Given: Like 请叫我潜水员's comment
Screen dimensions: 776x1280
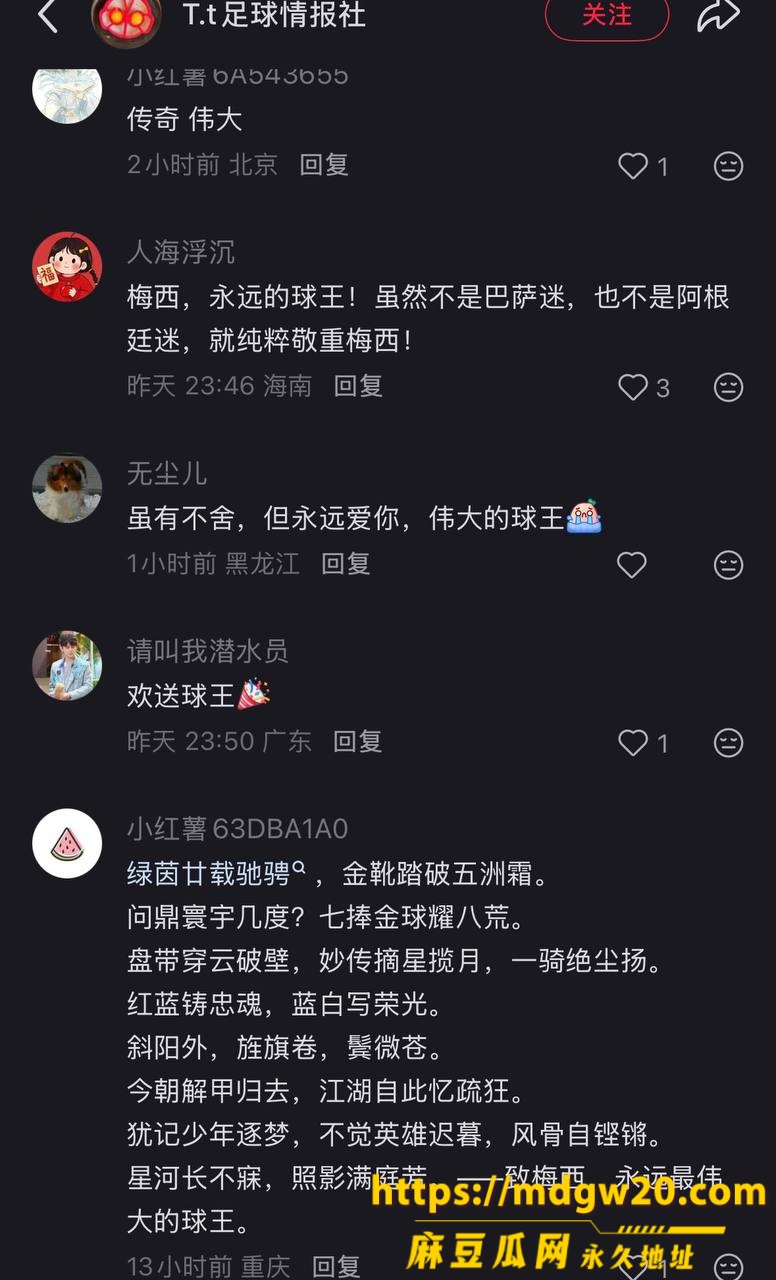Looking at the screenshot, I should pyautogui.click(x=632, y=742).
